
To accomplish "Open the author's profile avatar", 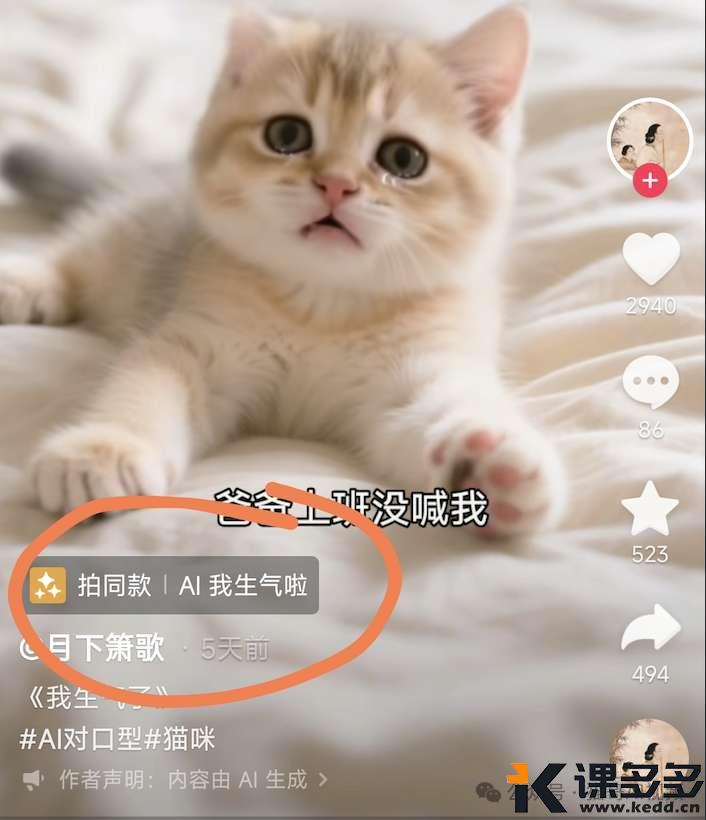I will (x=650, y=137).
